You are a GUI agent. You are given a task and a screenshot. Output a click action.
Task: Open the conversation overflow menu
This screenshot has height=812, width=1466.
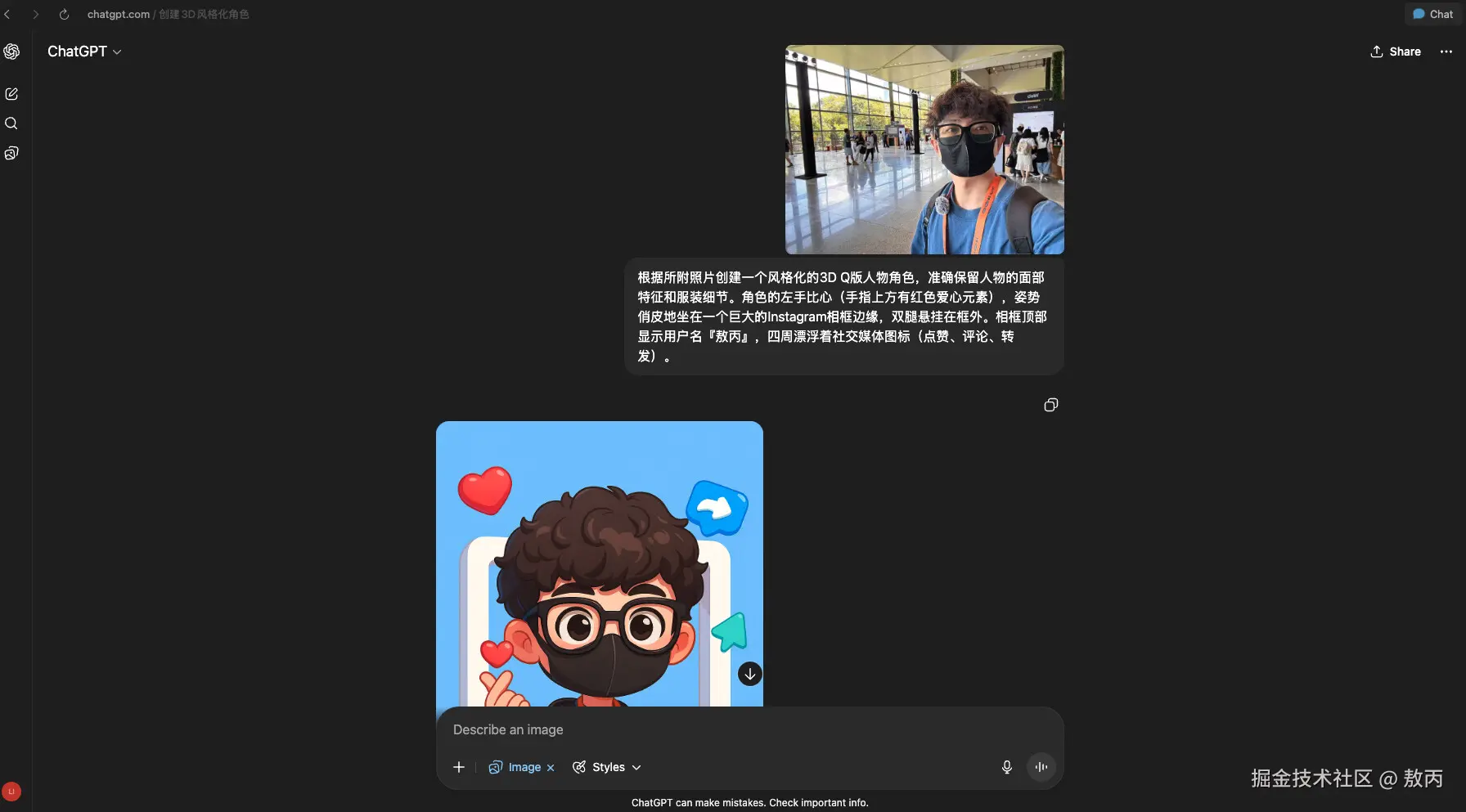(1446, 52)
